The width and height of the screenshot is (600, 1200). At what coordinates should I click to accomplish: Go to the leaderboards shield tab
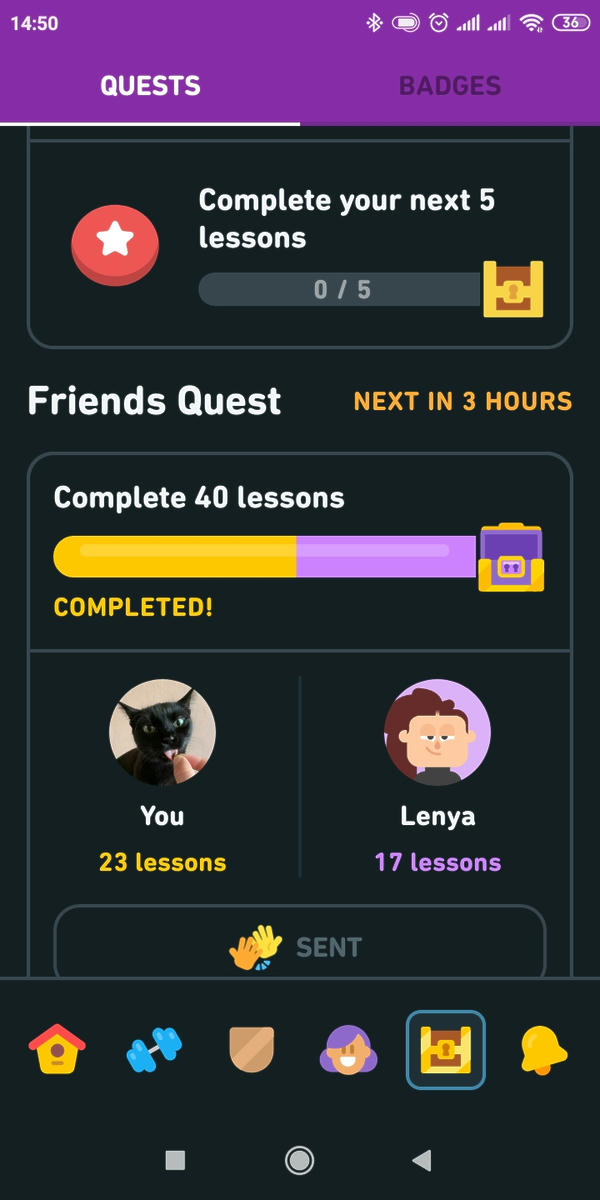[x=251, y=1050]
